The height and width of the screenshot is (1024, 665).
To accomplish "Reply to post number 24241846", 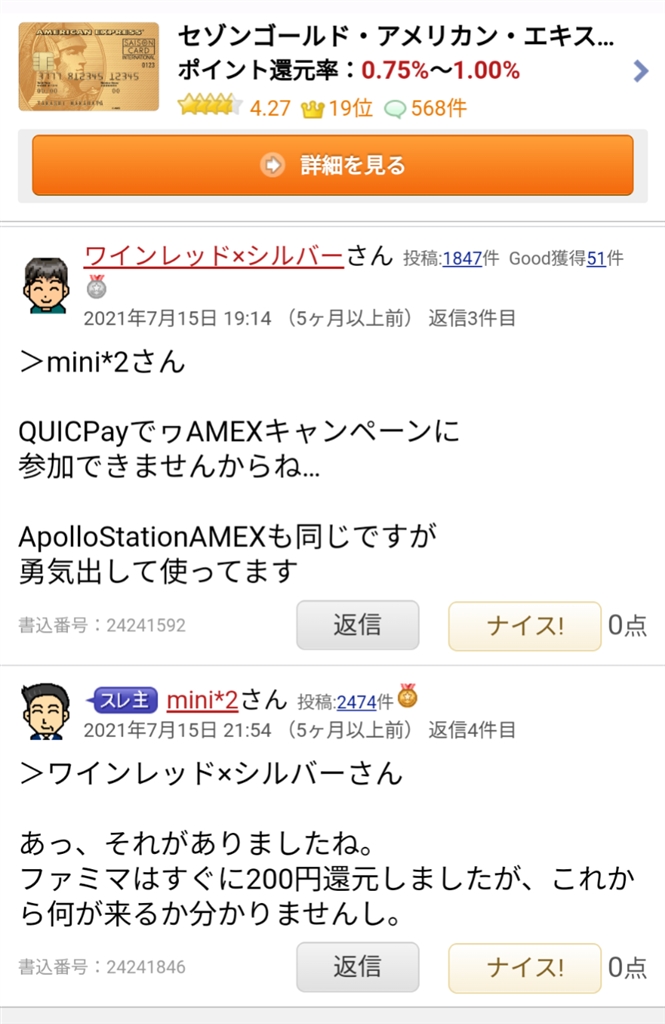I will point(357,966).
